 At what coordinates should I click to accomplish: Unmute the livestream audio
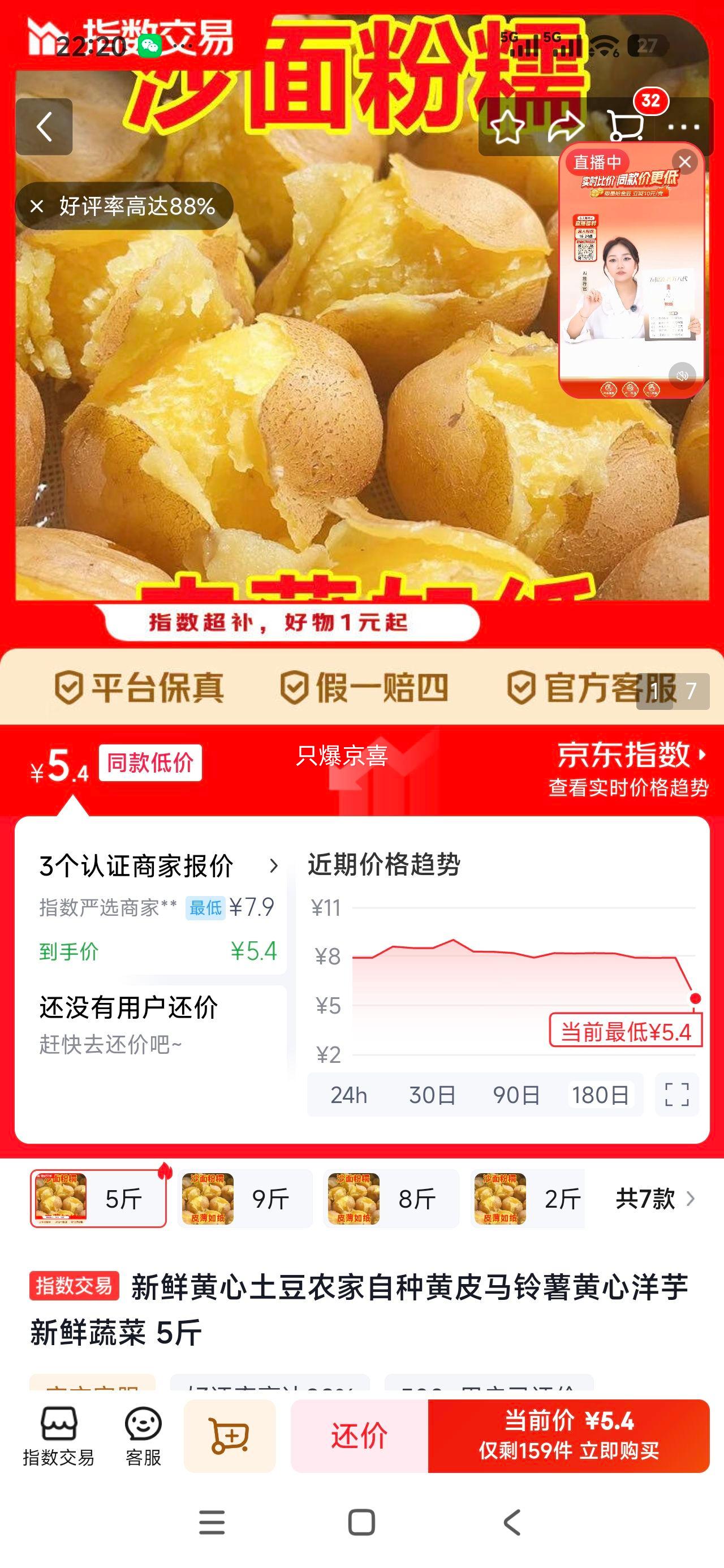click(x=683, y=376)
